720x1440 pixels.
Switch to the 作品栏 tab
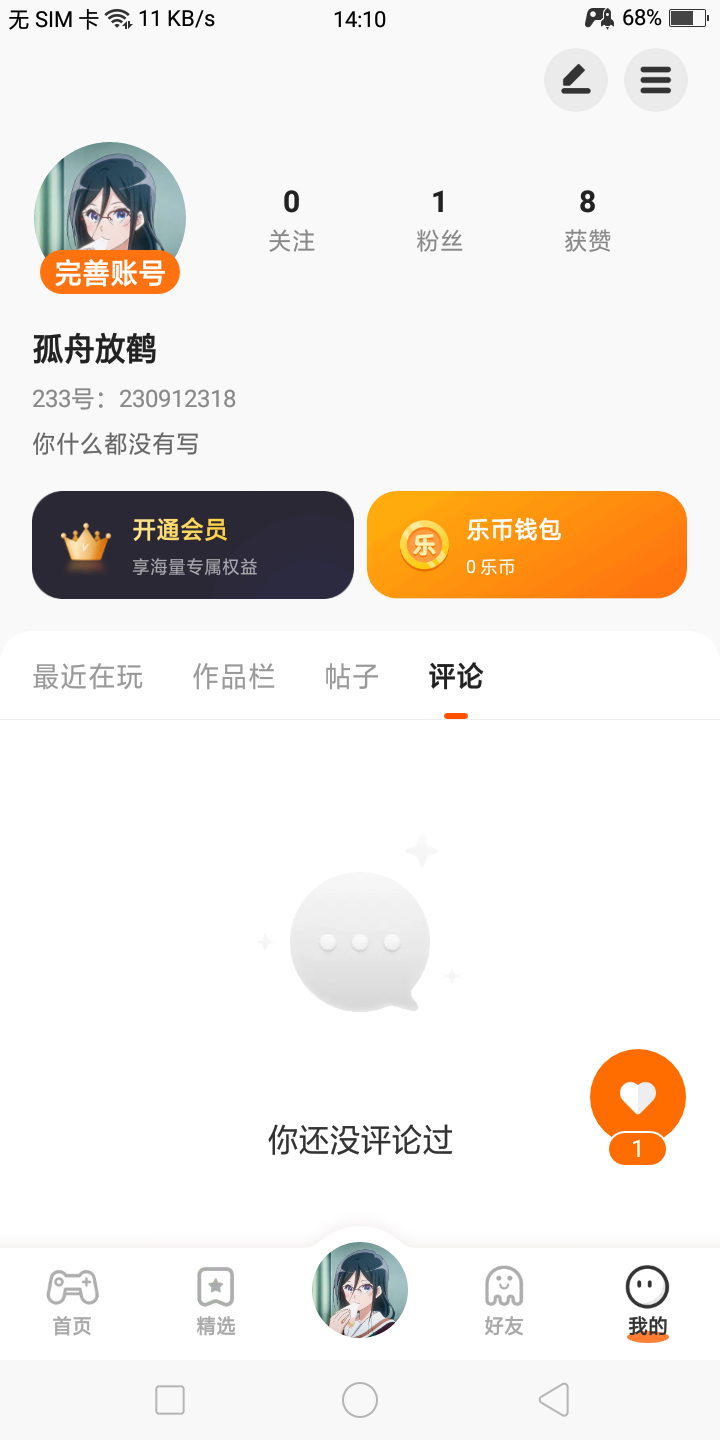click(234, 677)
